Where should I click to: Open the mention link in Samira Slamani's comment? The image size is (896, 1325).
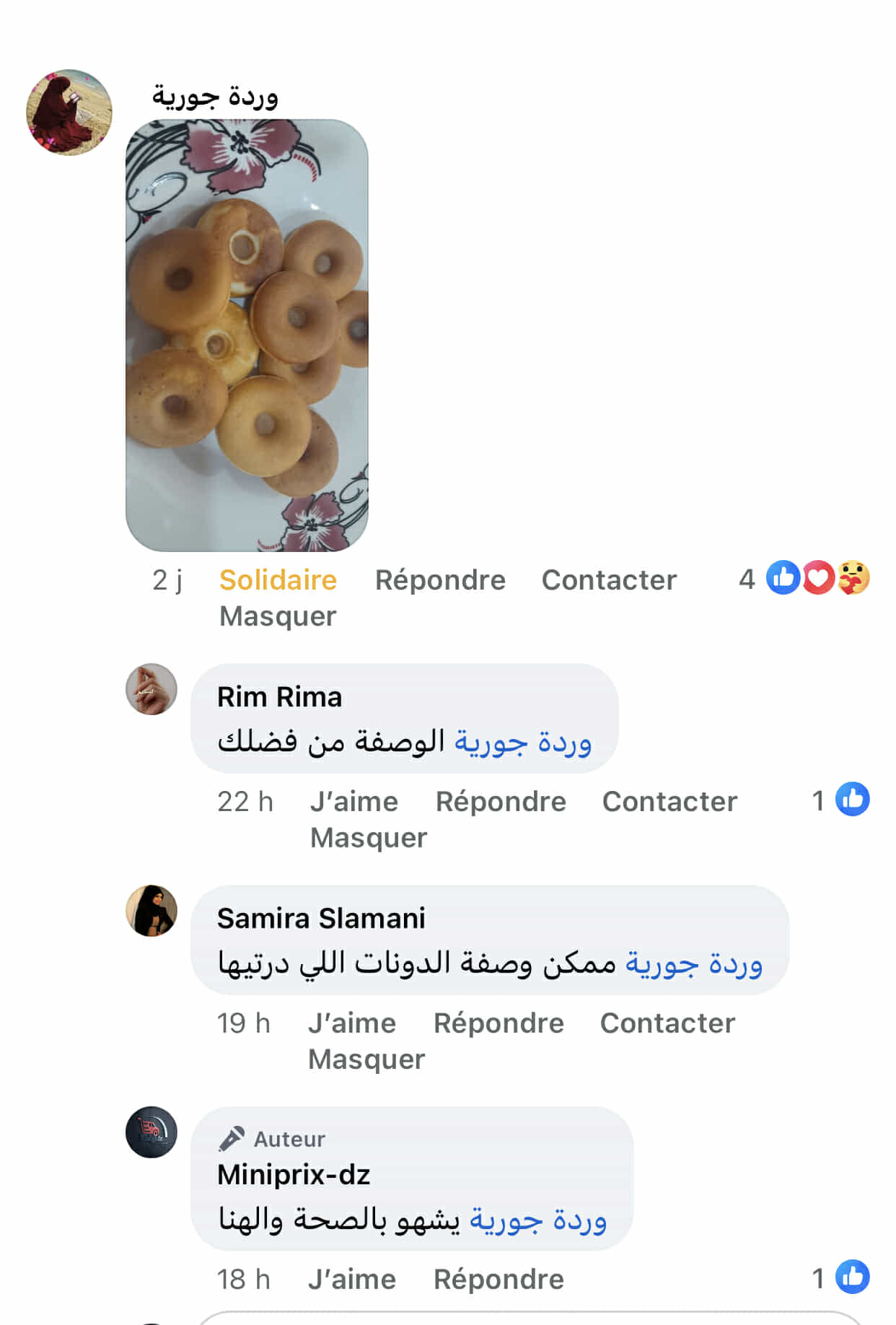click(x=693, y=963)
